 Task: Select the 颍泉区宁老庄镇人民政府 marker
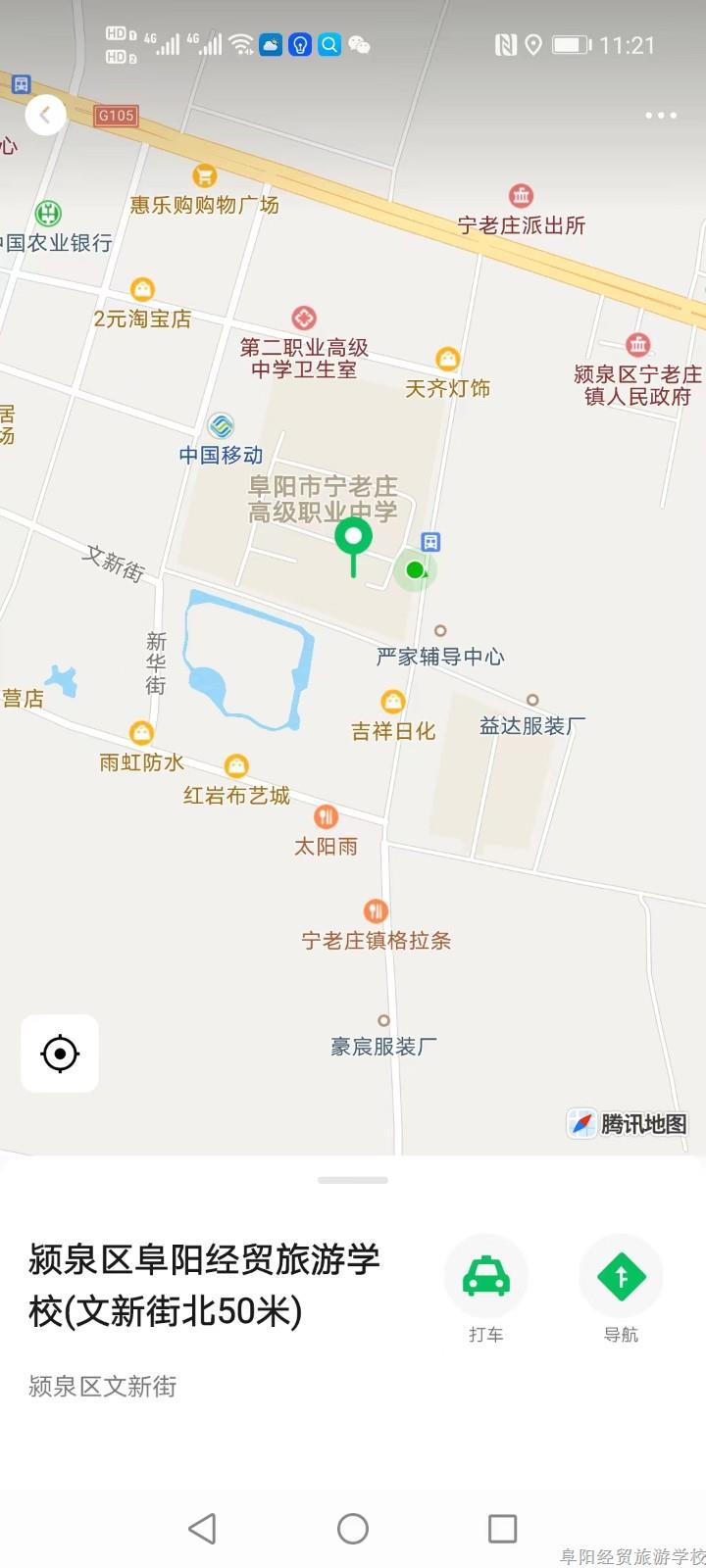pos(638,345)
